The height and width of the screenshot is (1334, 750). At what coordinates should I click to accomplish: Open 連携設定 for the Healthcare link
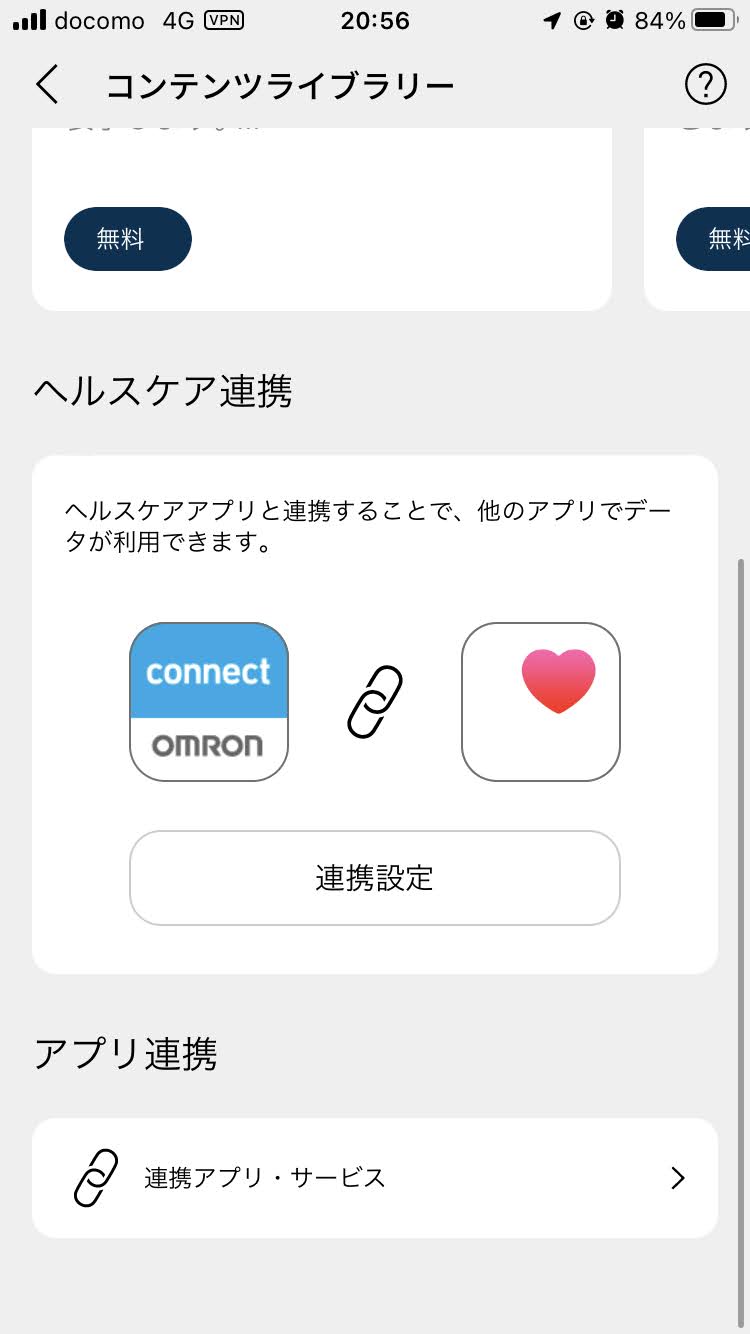pyautogui.click(x=375, y=878)
